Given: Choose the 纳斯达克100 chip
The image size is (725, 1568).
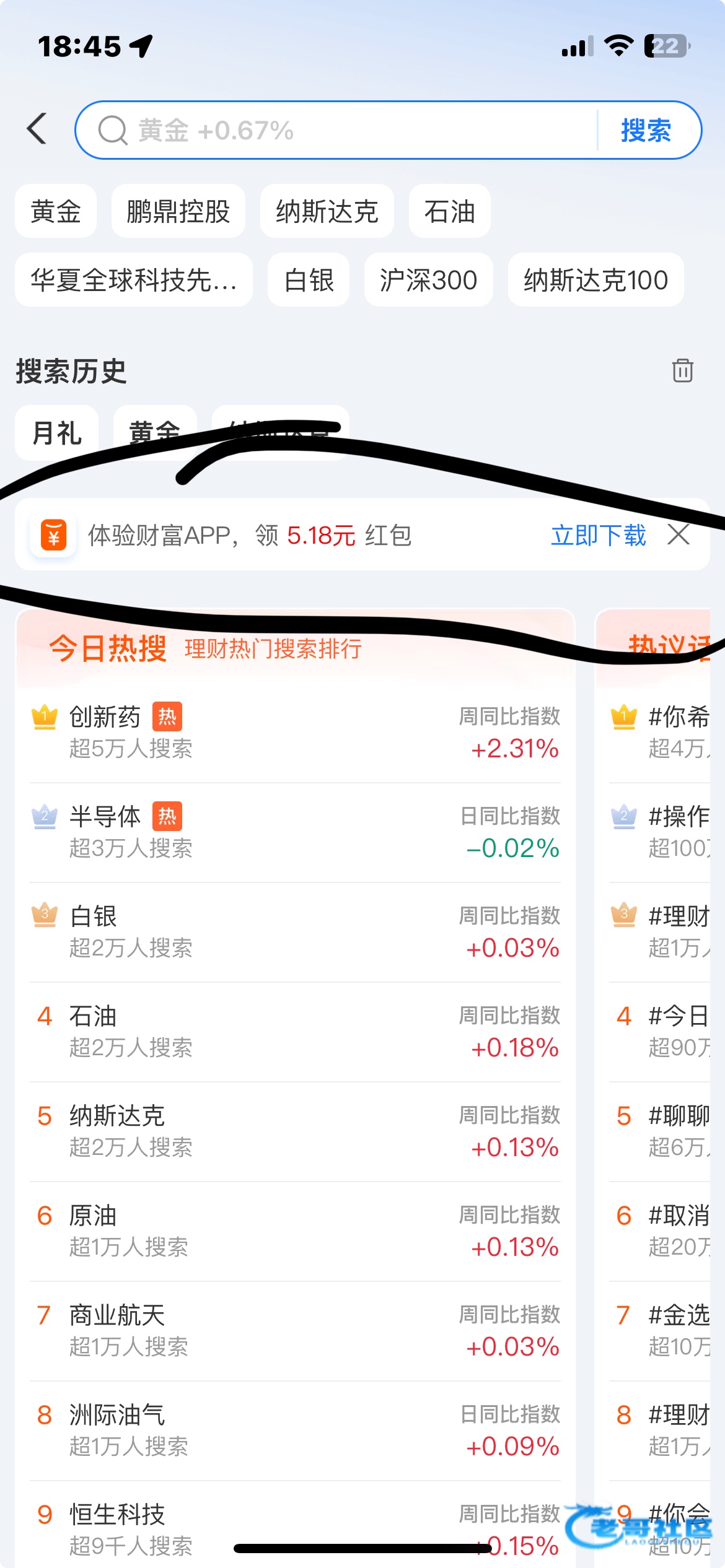Looking at the screenshot, I should [x=595, y=280].
